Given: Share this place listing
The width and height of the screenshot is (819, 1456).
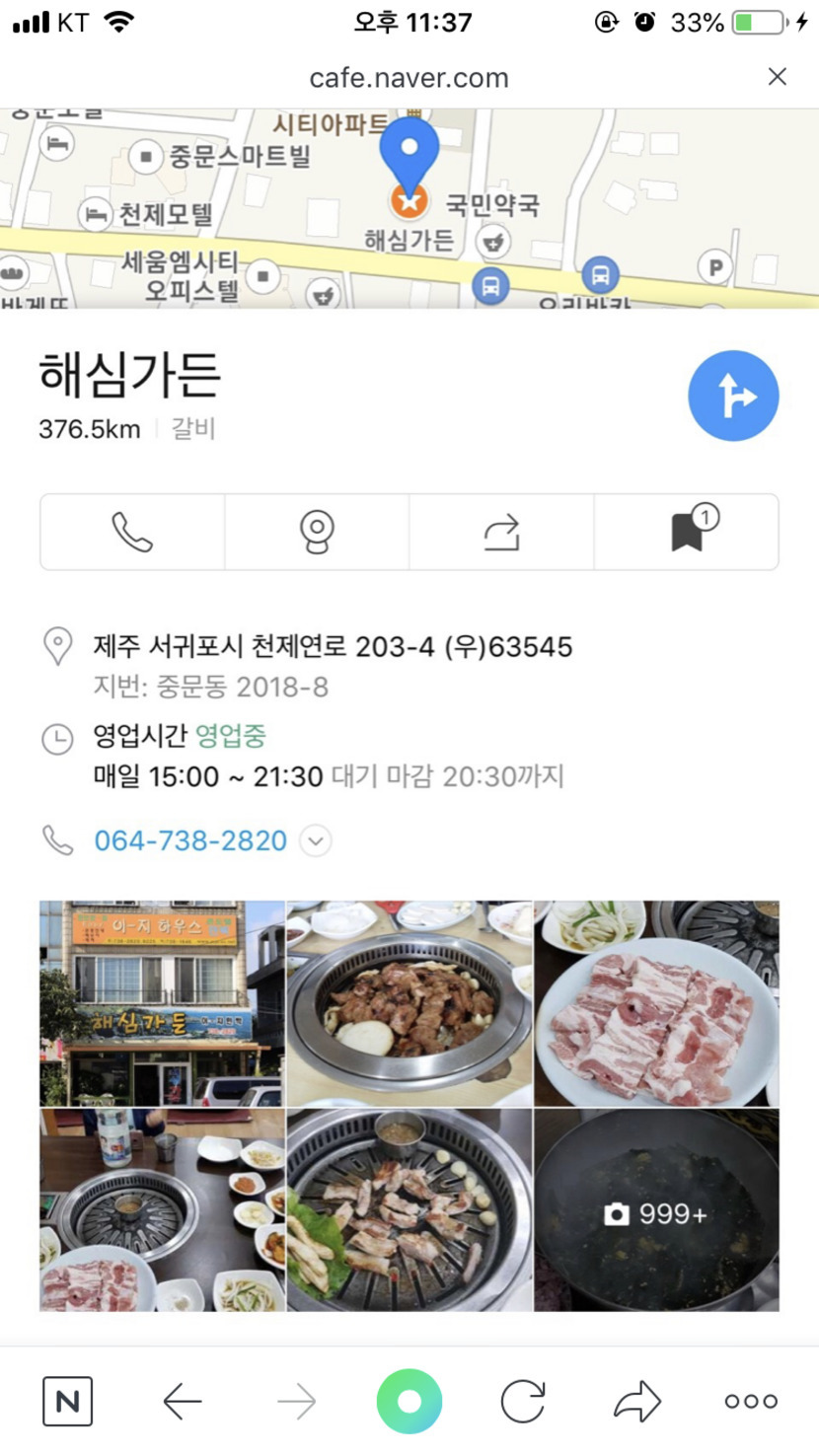Looking at the screenshot, I should [x=501, y=532].
